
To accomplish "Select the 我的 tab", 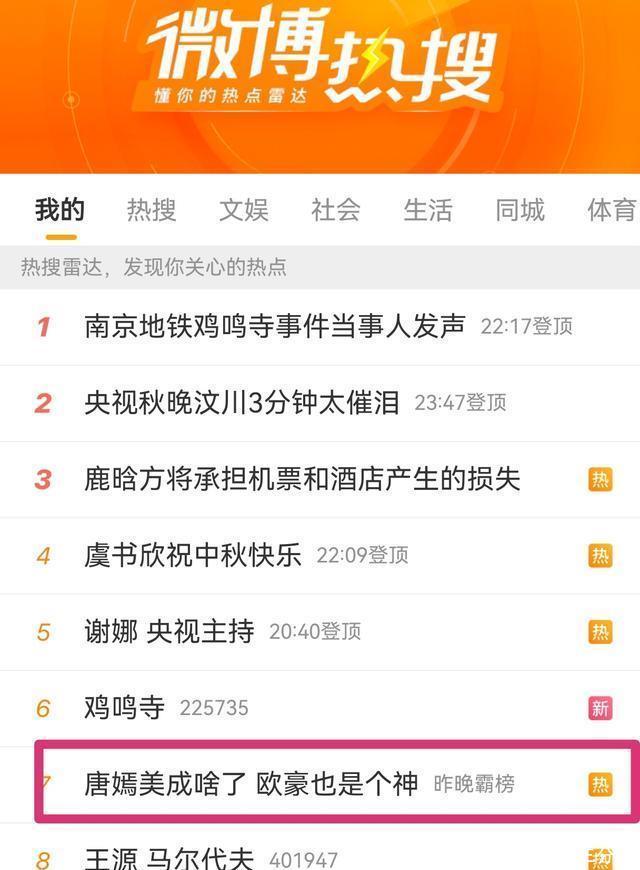I will (60, 210).
